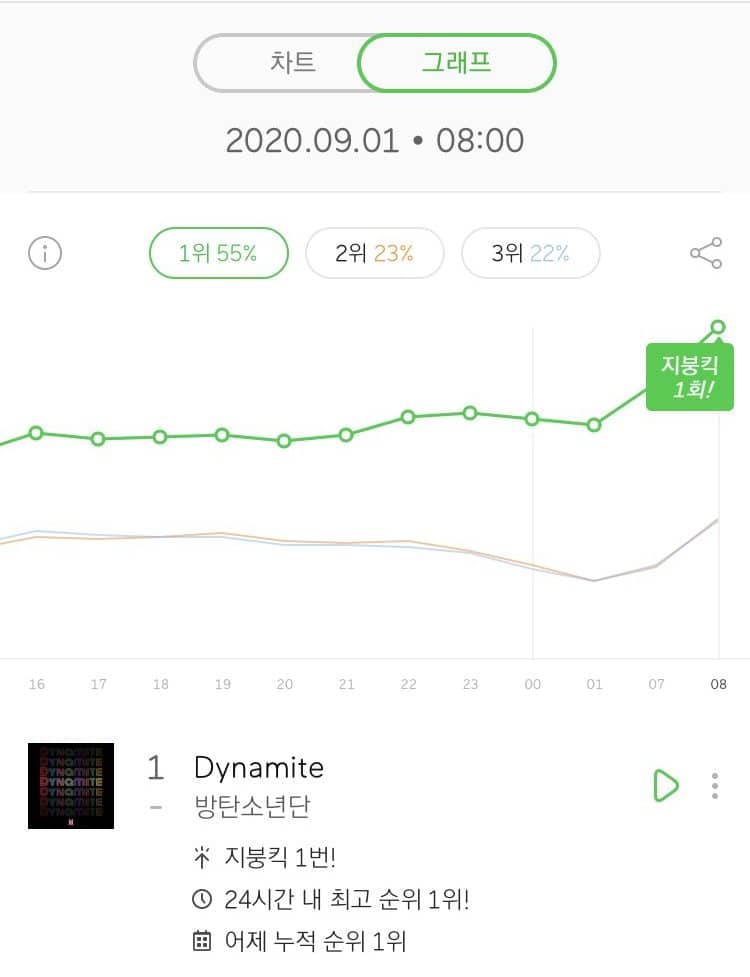Tap the 22 o'clock graph point
The height and width of the screenshot is (977, 750).
pos(408,417)
